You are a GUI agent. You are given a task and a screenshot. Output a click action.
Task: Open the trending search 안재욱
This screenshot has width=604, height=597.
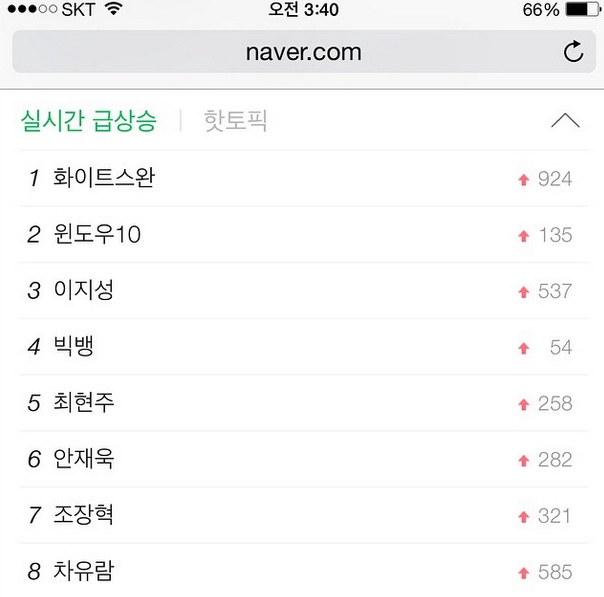coord(84,459)
